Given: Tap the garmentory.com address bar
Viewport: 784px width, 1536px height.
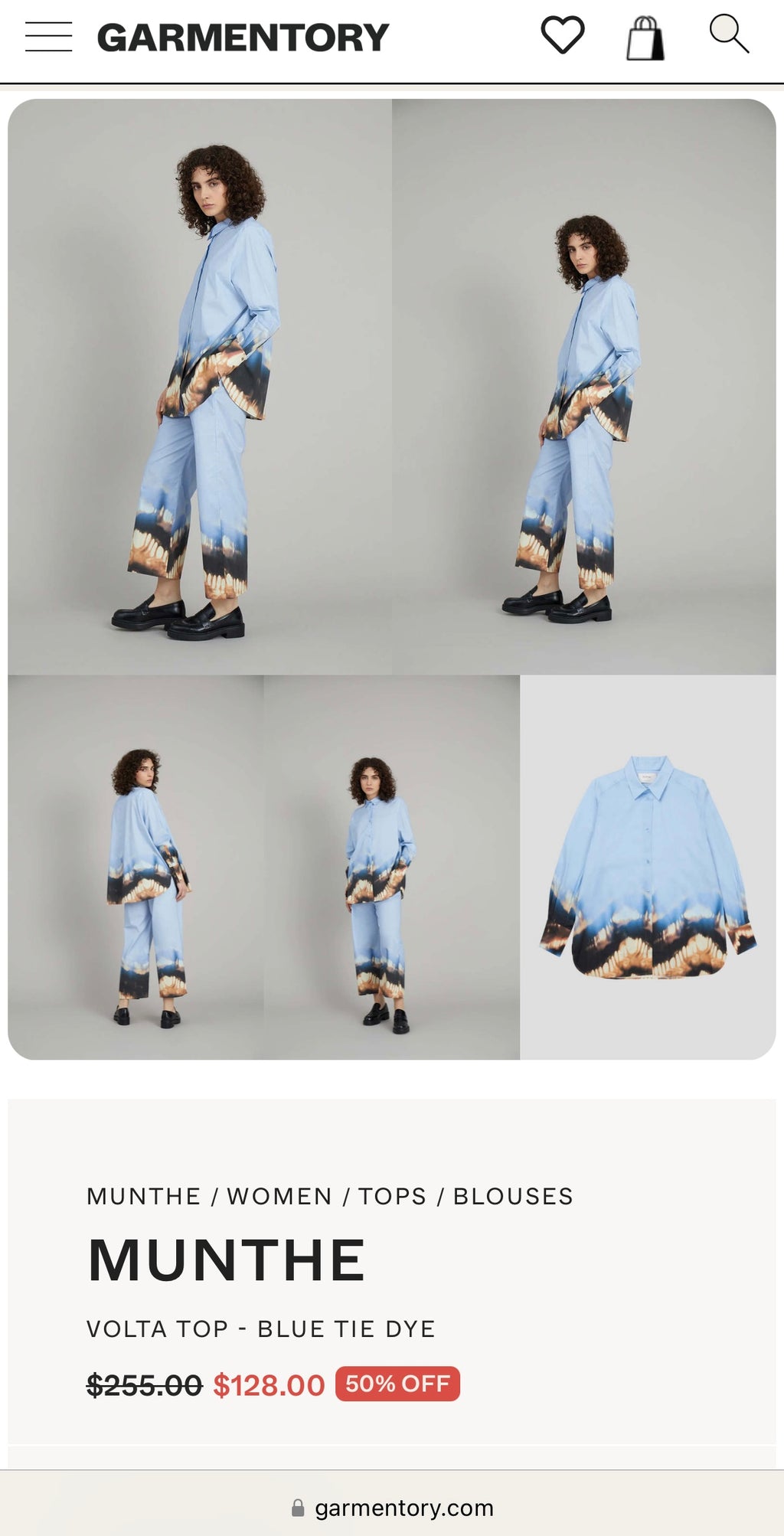Looking at the screenshot, I should click(392, 1508).
